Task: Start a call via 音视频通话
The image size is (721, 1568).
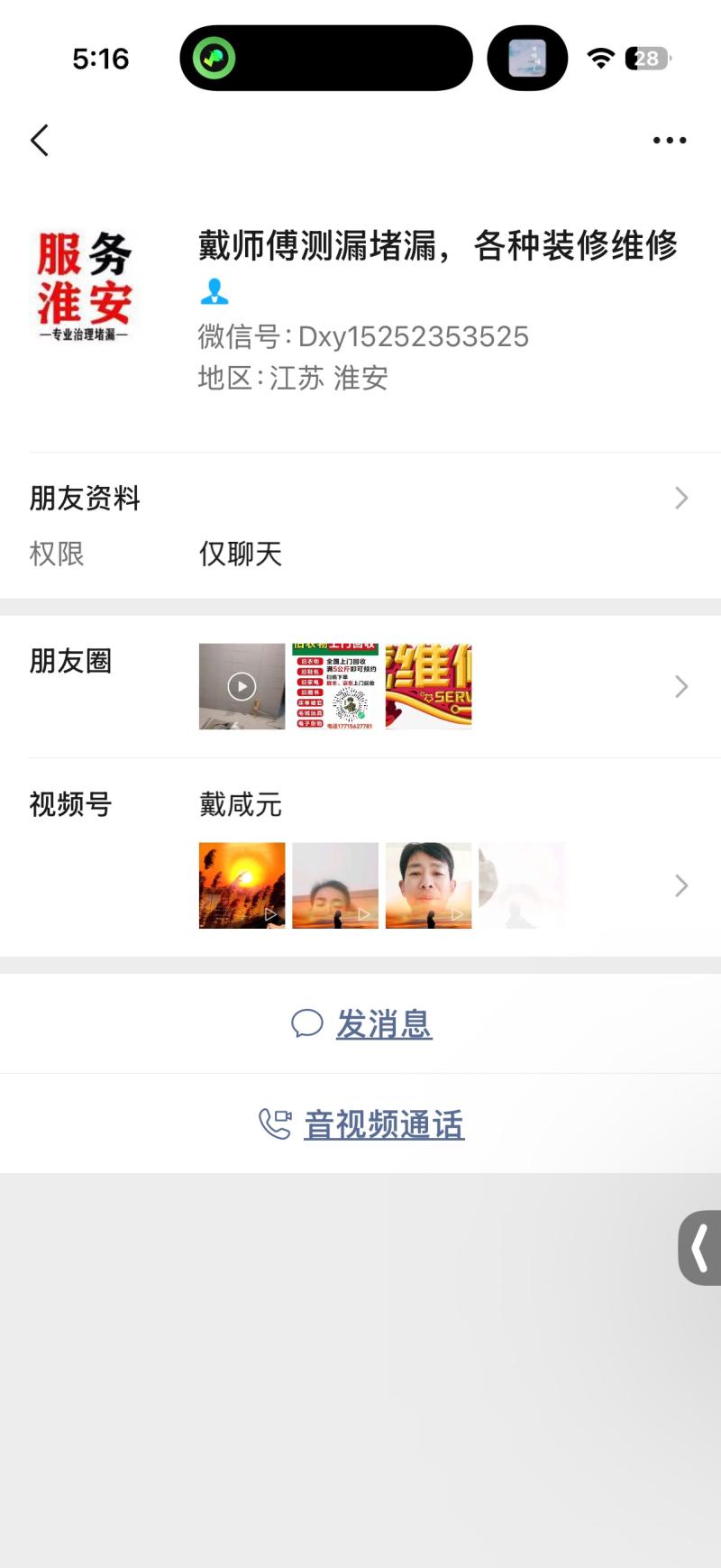Action: pyautogui.click(x=362, y=1125)
